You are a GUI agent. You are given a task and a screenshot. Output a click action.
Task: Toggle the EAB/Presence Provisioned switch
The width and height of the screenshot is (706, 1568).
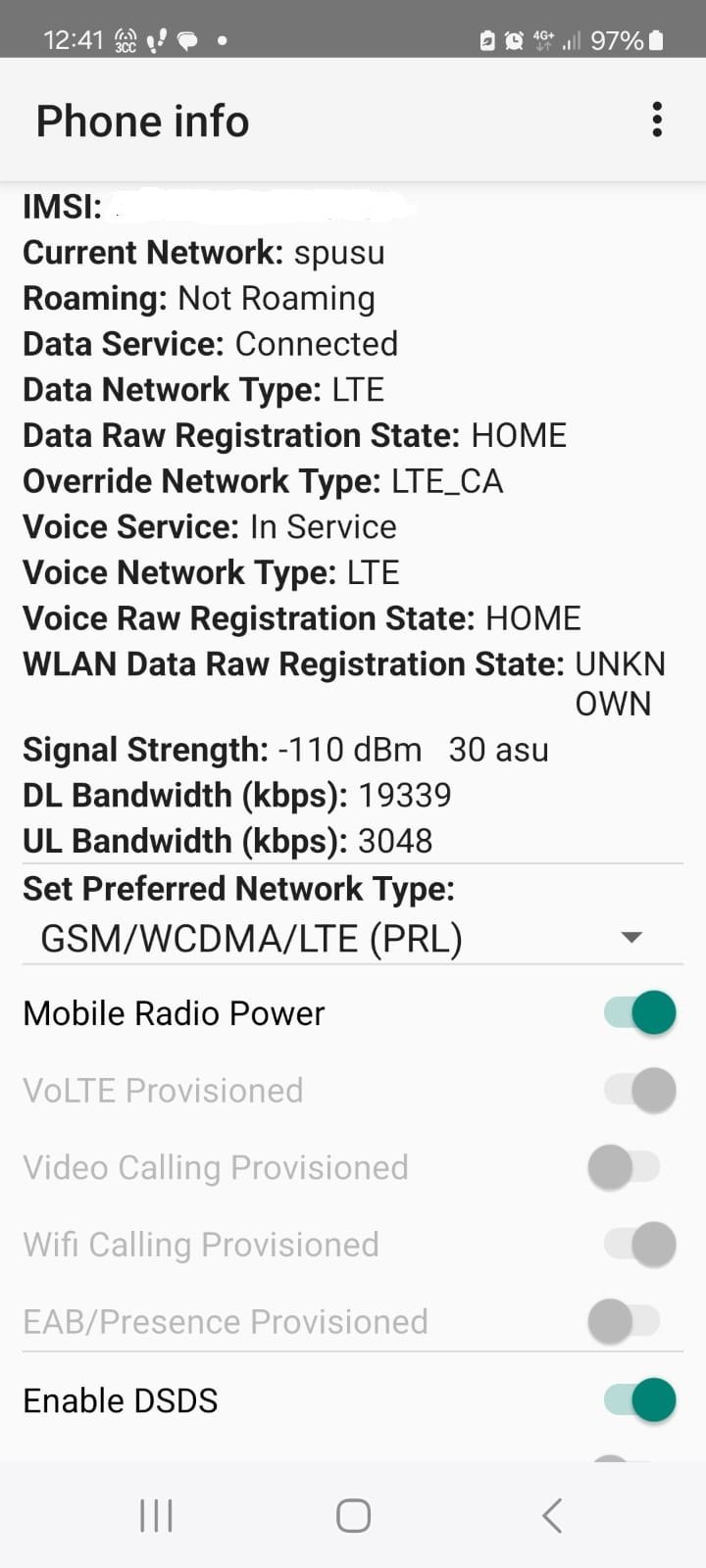(625, 1321)
